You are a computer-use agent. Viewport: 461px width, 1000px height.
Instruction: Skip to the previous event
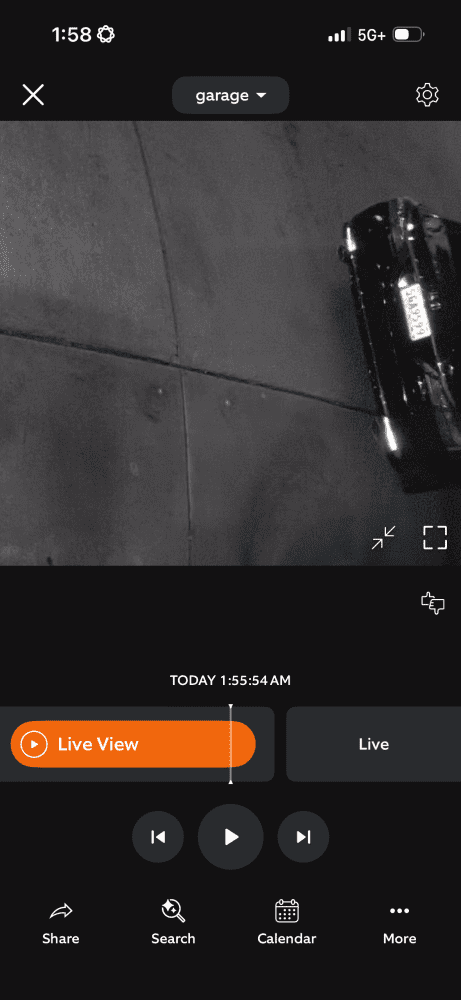[x=157, y=837]
